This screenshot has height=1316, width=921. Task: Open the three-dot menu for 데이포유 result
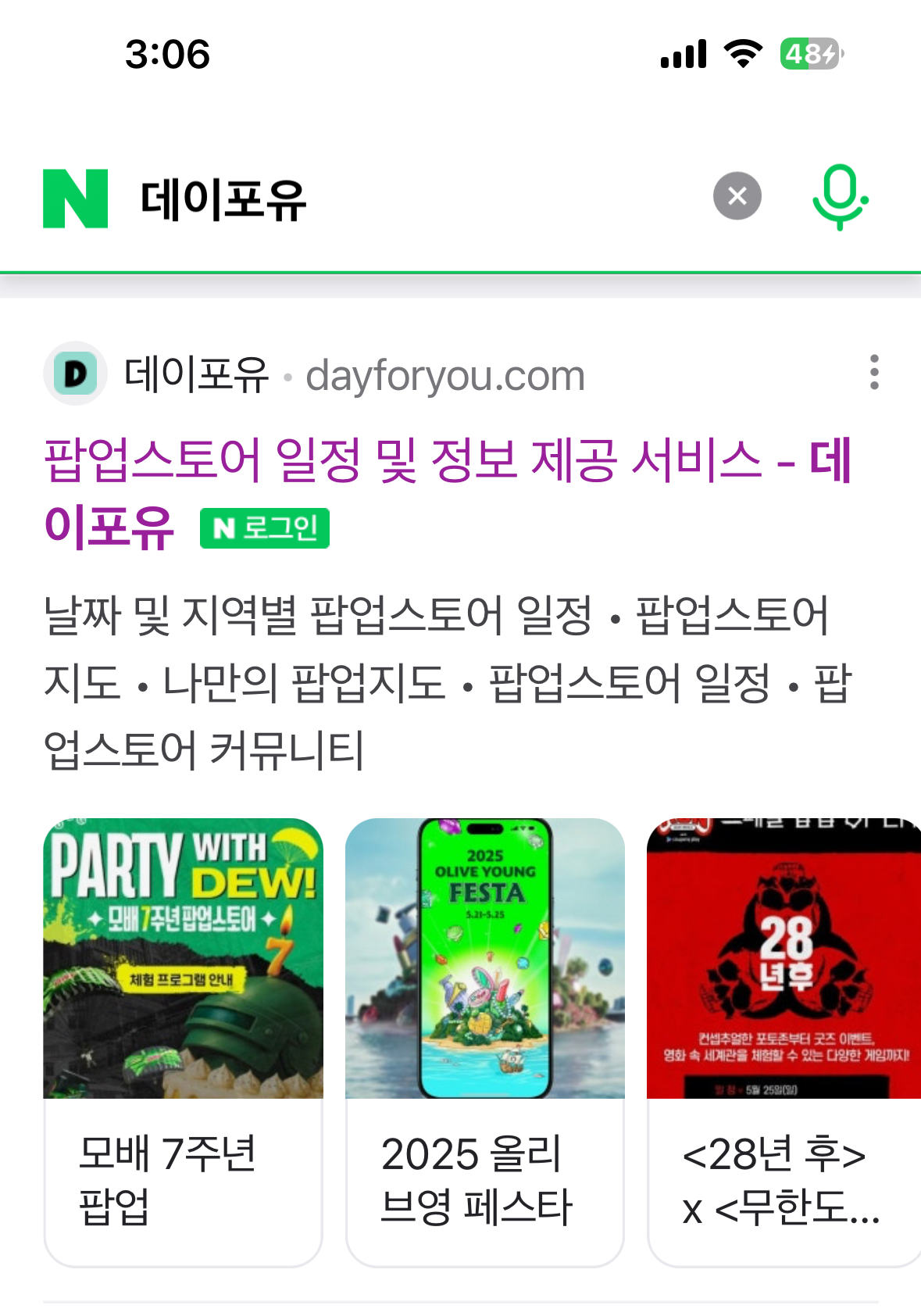click(x=874, y=372)
